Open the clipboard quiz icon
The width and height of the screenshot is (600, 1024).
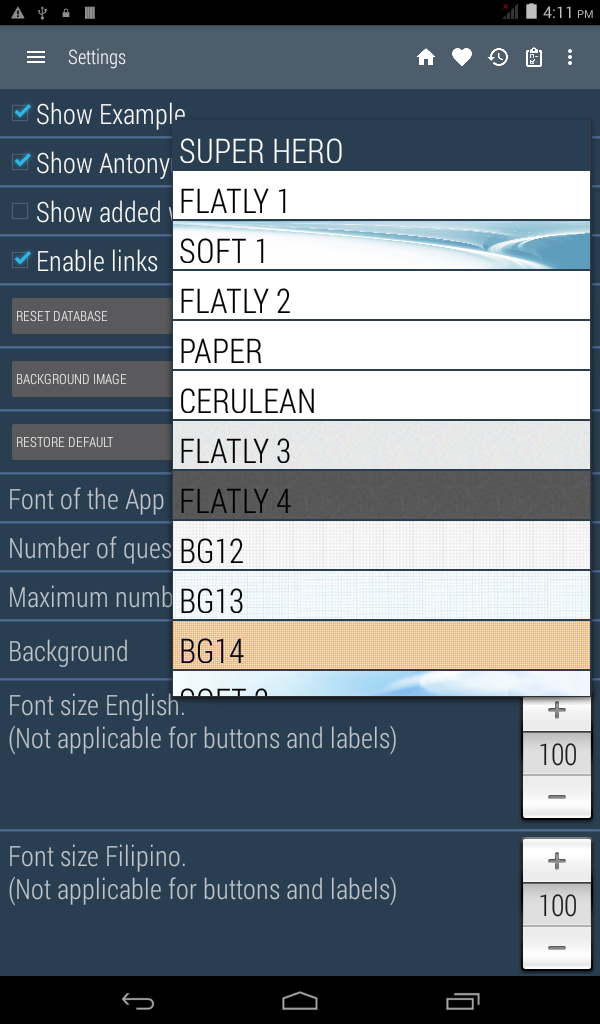(x=534, y=57)
